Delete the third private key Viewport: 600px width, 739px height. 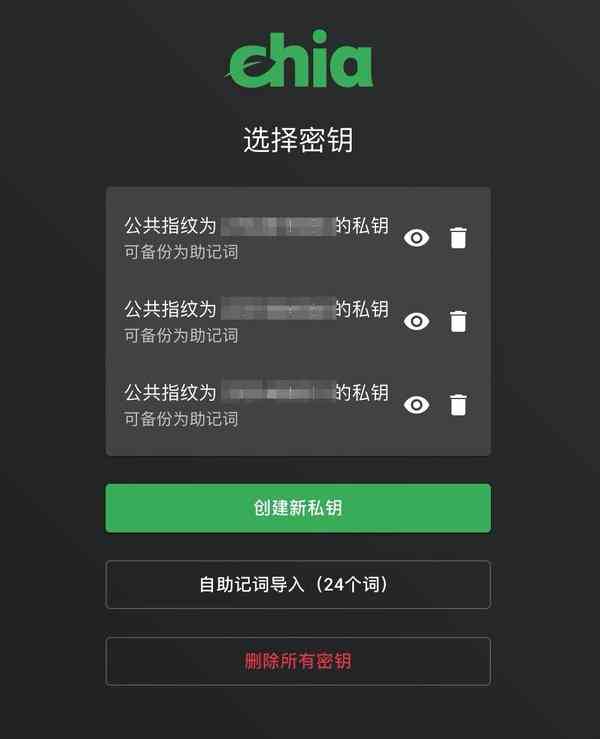(458, 404)
